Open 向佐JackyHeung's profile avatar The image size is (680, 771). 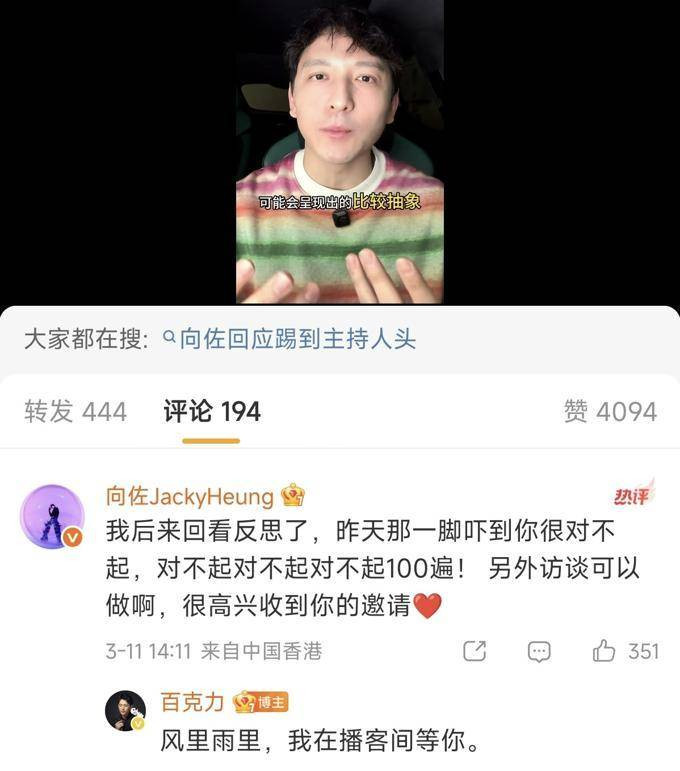(52, 517)
